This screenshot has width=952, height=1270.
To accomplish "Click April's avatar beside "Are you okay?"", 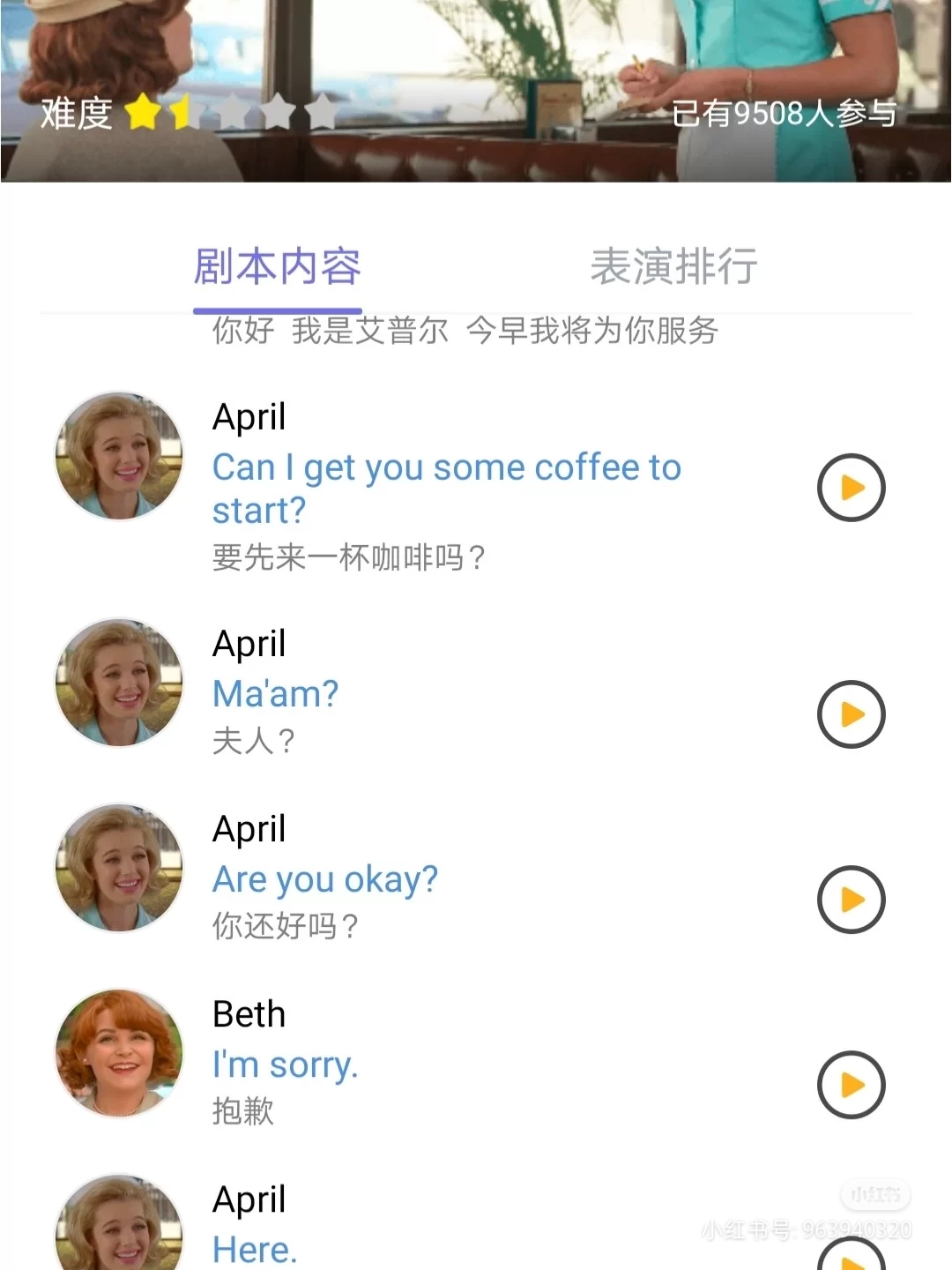I will click(118, 868).
